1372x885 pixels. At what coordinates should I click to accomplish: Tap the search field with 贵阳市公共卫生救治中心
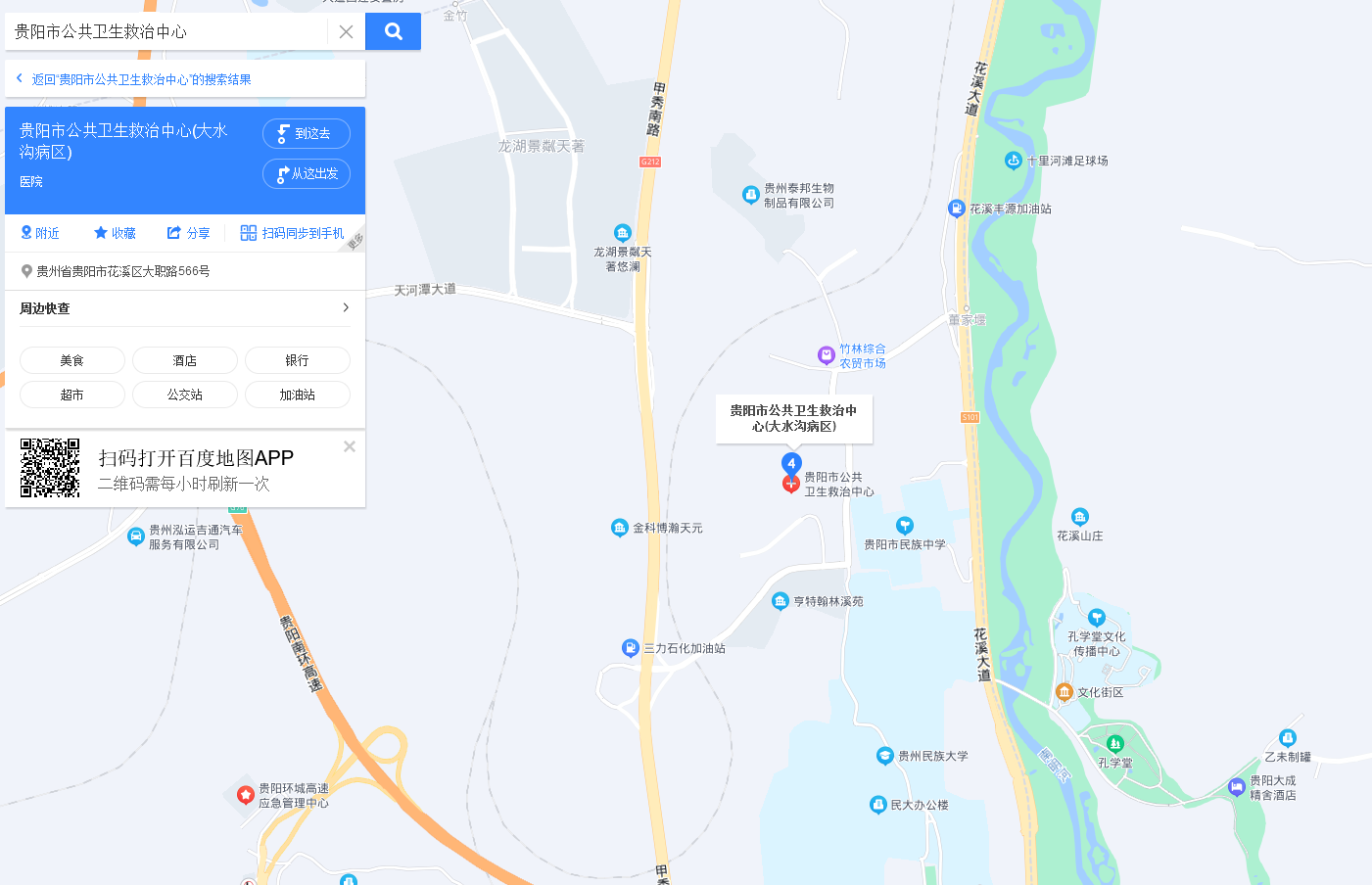[x=166, y=31]
